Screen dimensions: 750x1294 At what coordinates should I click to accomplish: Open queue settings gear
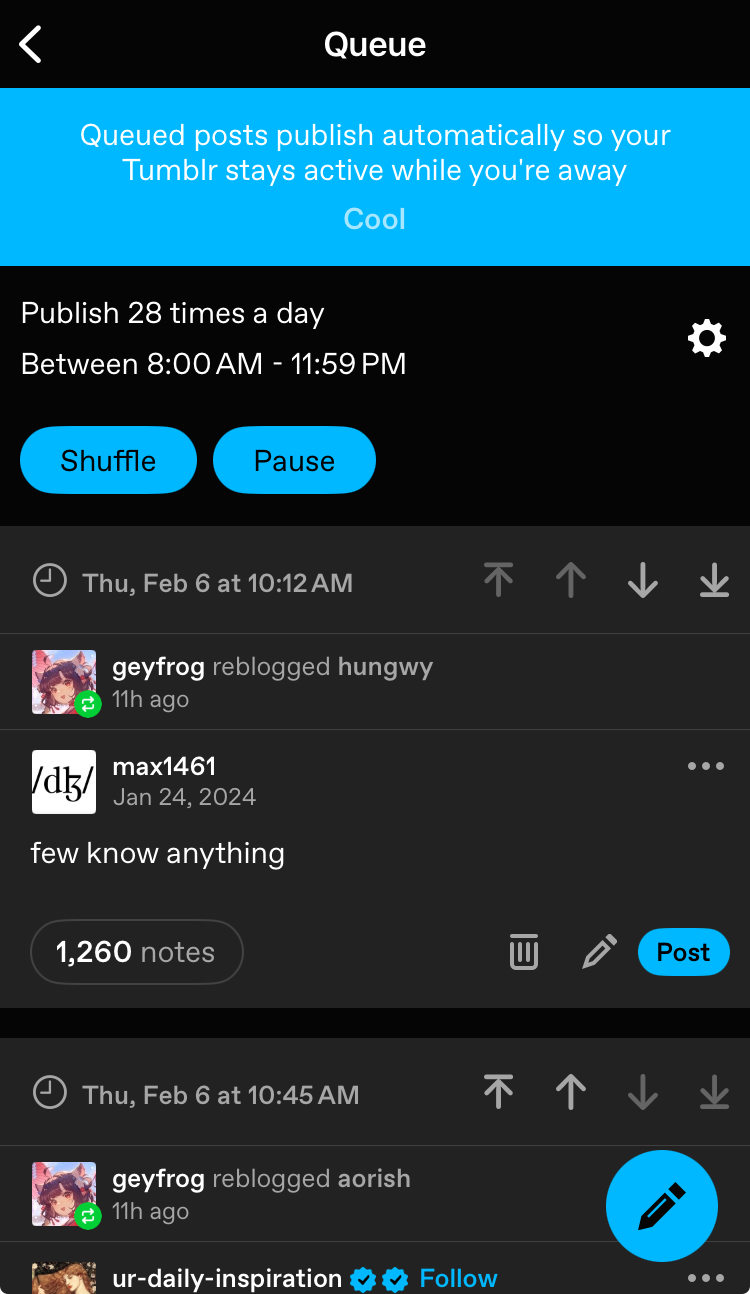(707, 339)
